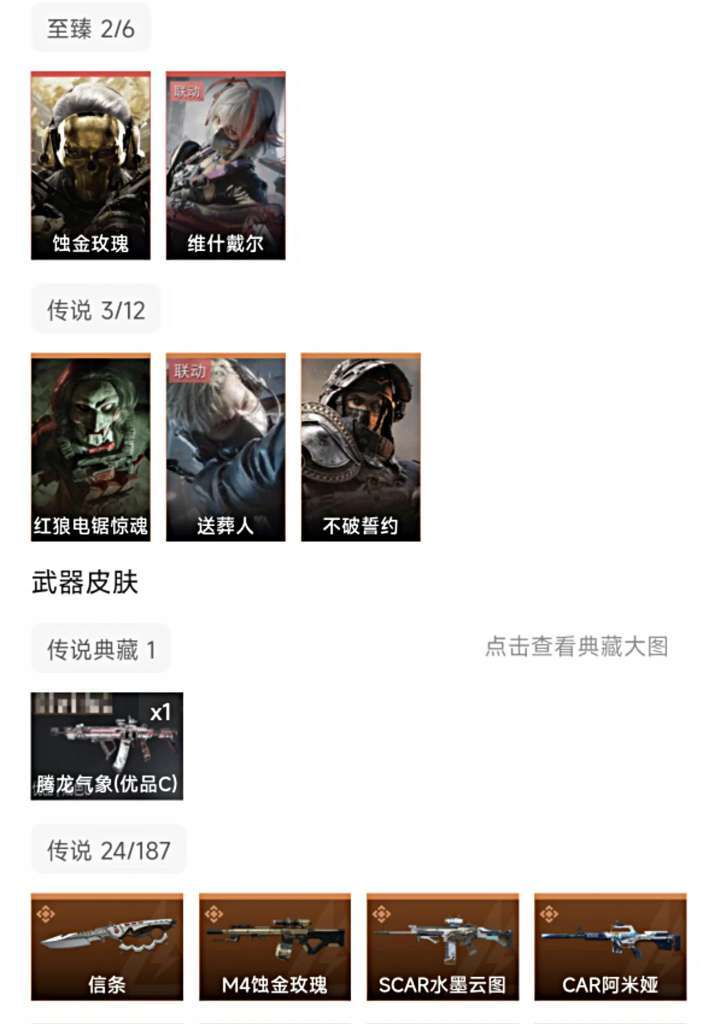Select the 送葬人 skin tile
The width and height of the screenshot is (723, 1024).
tap(225, 447)
